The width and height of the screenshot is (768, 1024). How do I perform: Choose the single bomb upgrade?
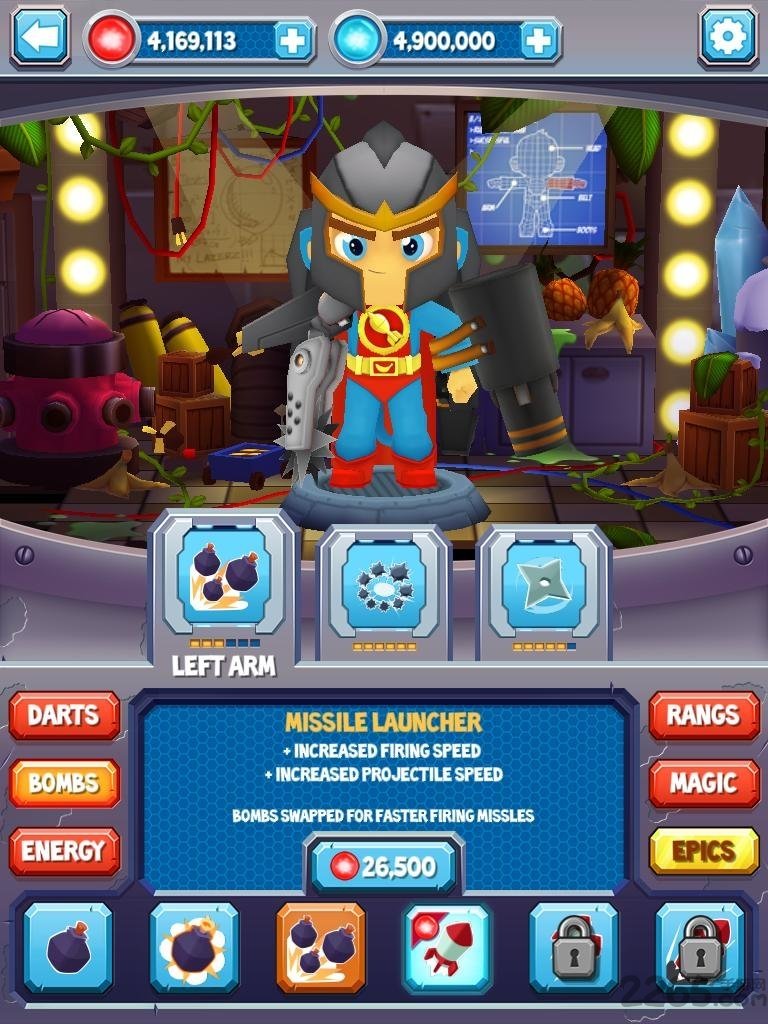[68, 948]
